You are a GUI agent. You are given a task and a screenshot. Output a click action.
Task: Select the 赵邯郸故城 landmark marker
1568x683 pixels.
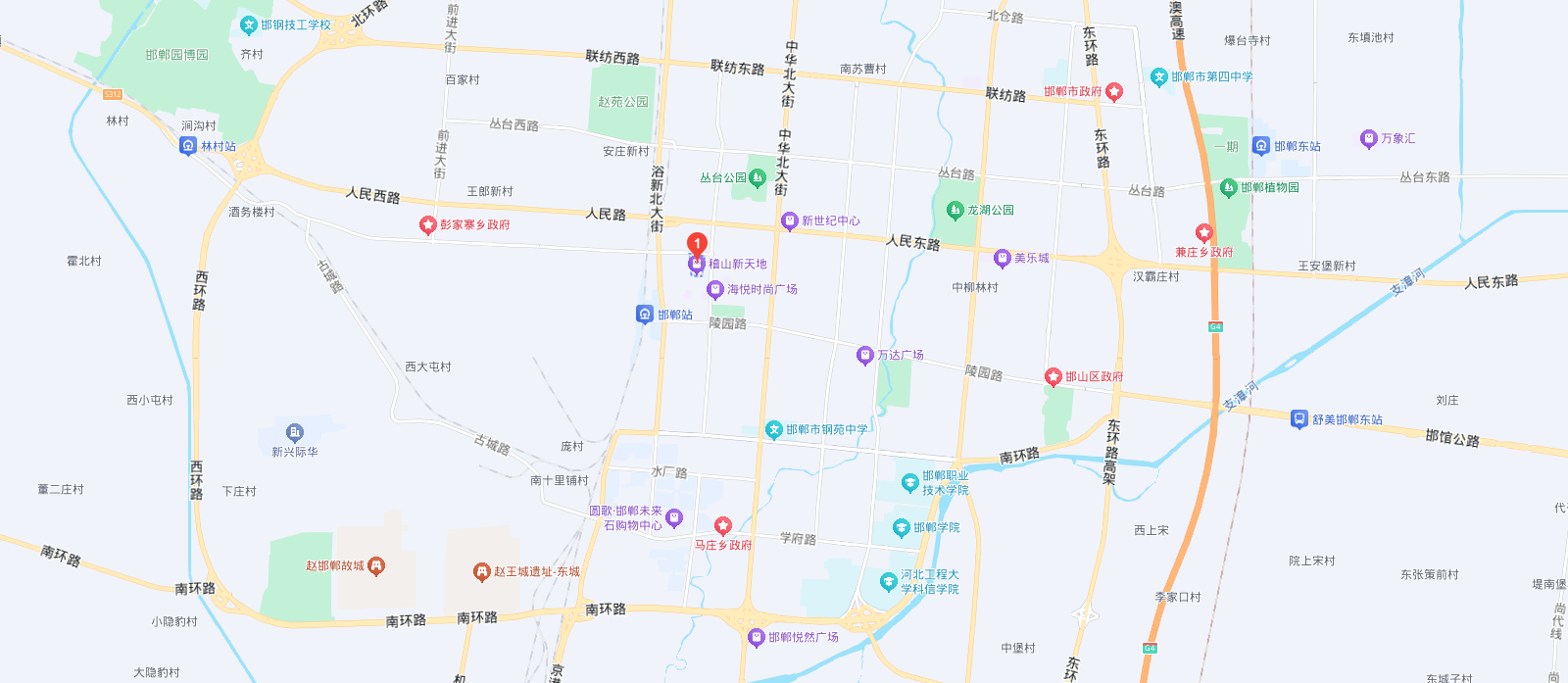click(375, 565)
